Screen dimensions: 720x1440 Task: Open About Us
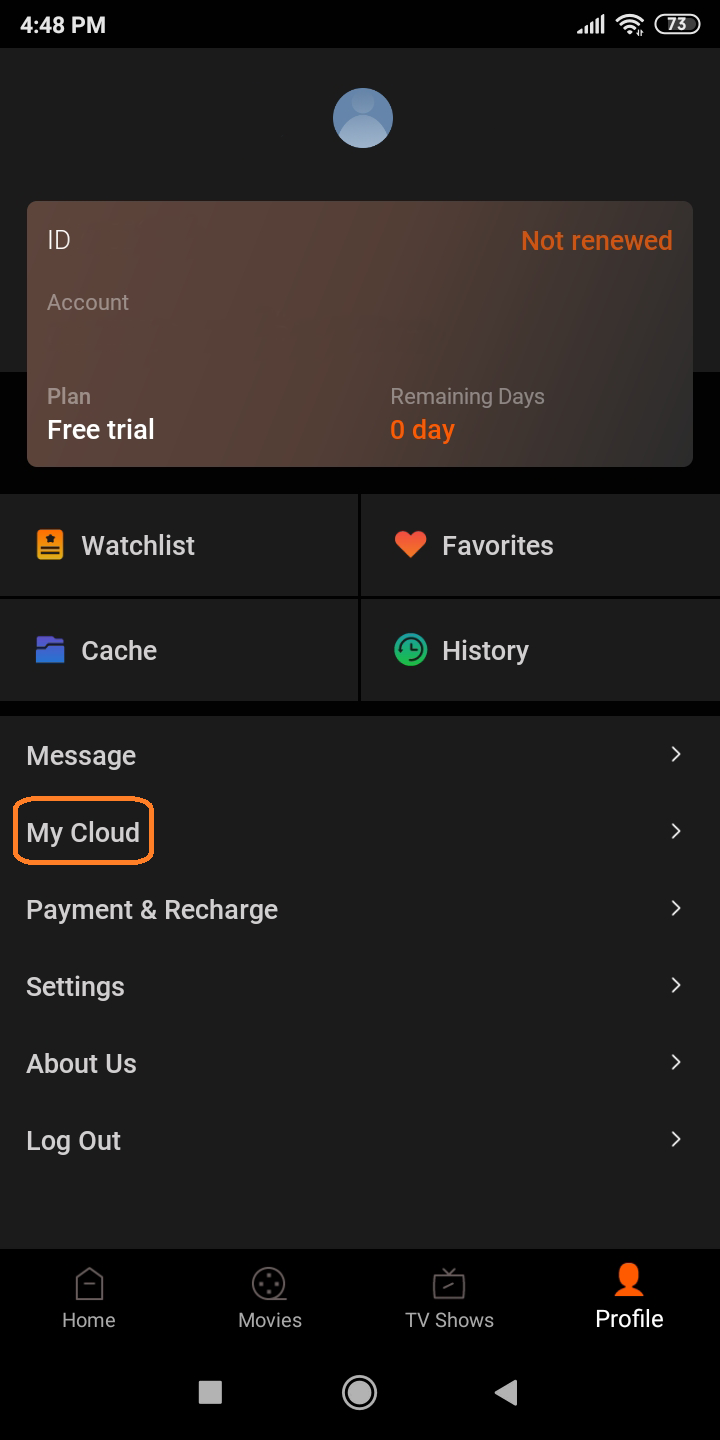point(360,1063)
